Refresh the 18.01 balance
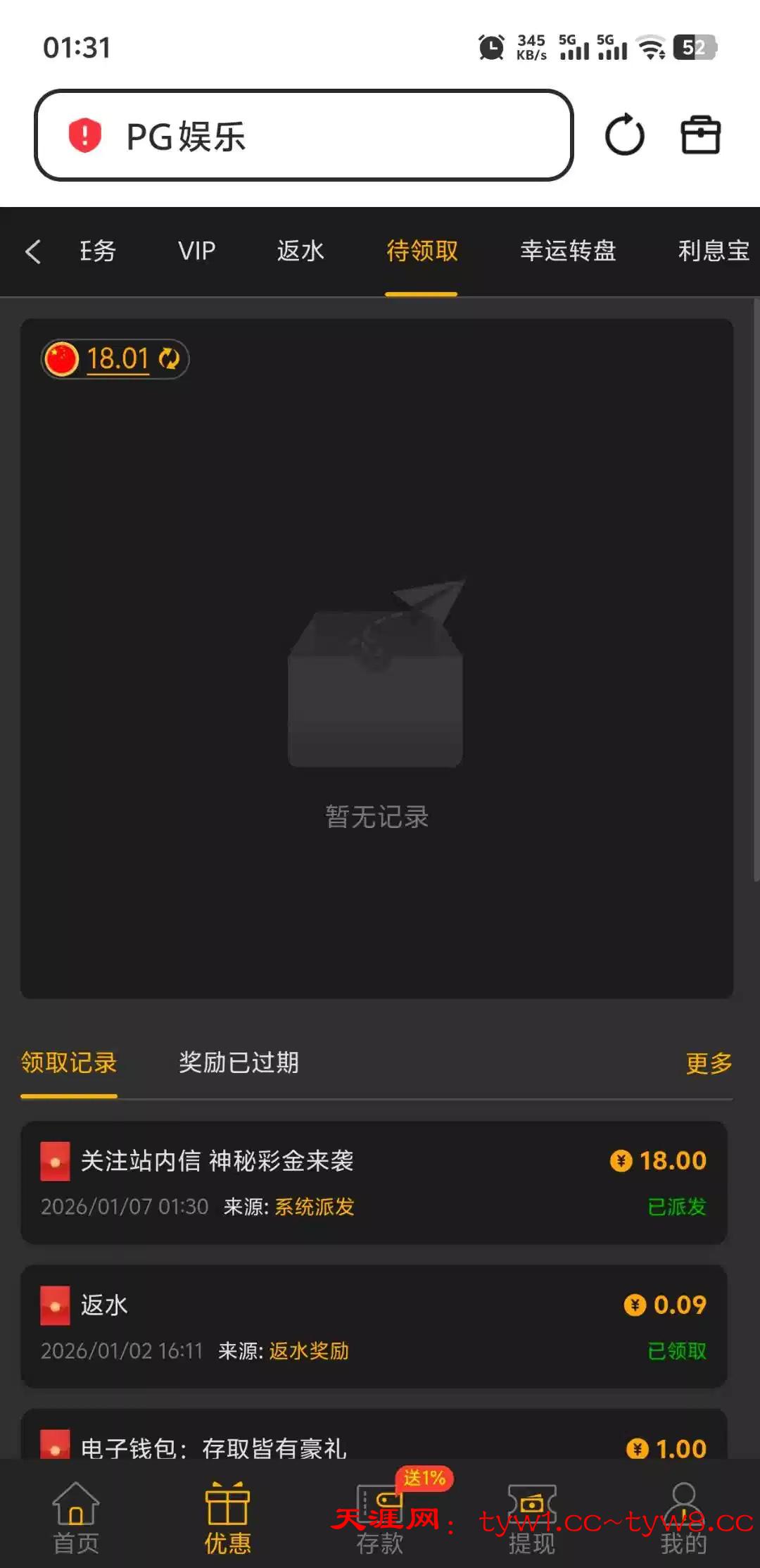 pyautogui.click(x=170, y=359)
